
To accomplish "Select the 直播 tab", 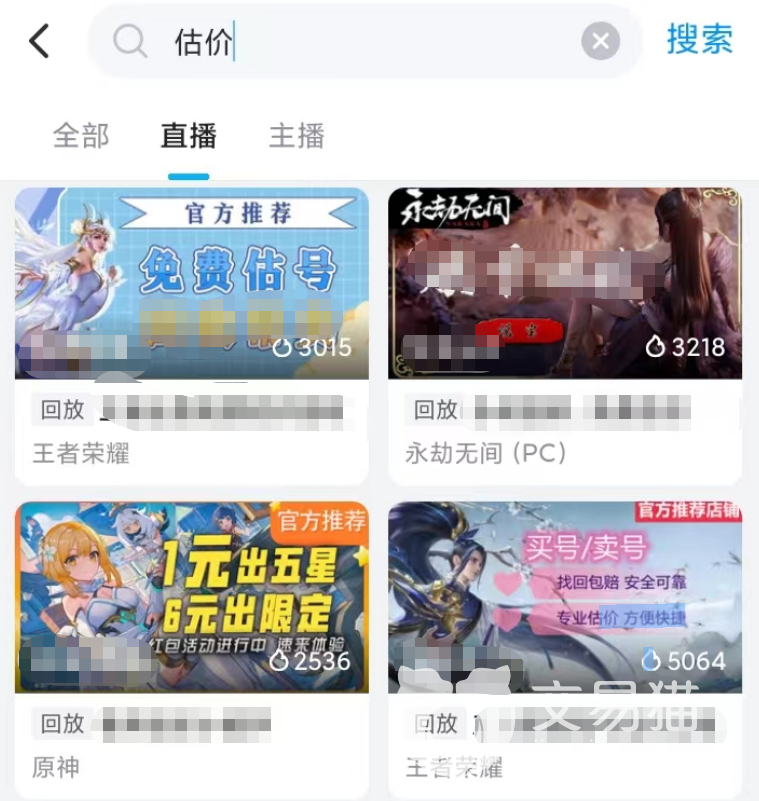I will pyautogui.click(x=188, y=136).
